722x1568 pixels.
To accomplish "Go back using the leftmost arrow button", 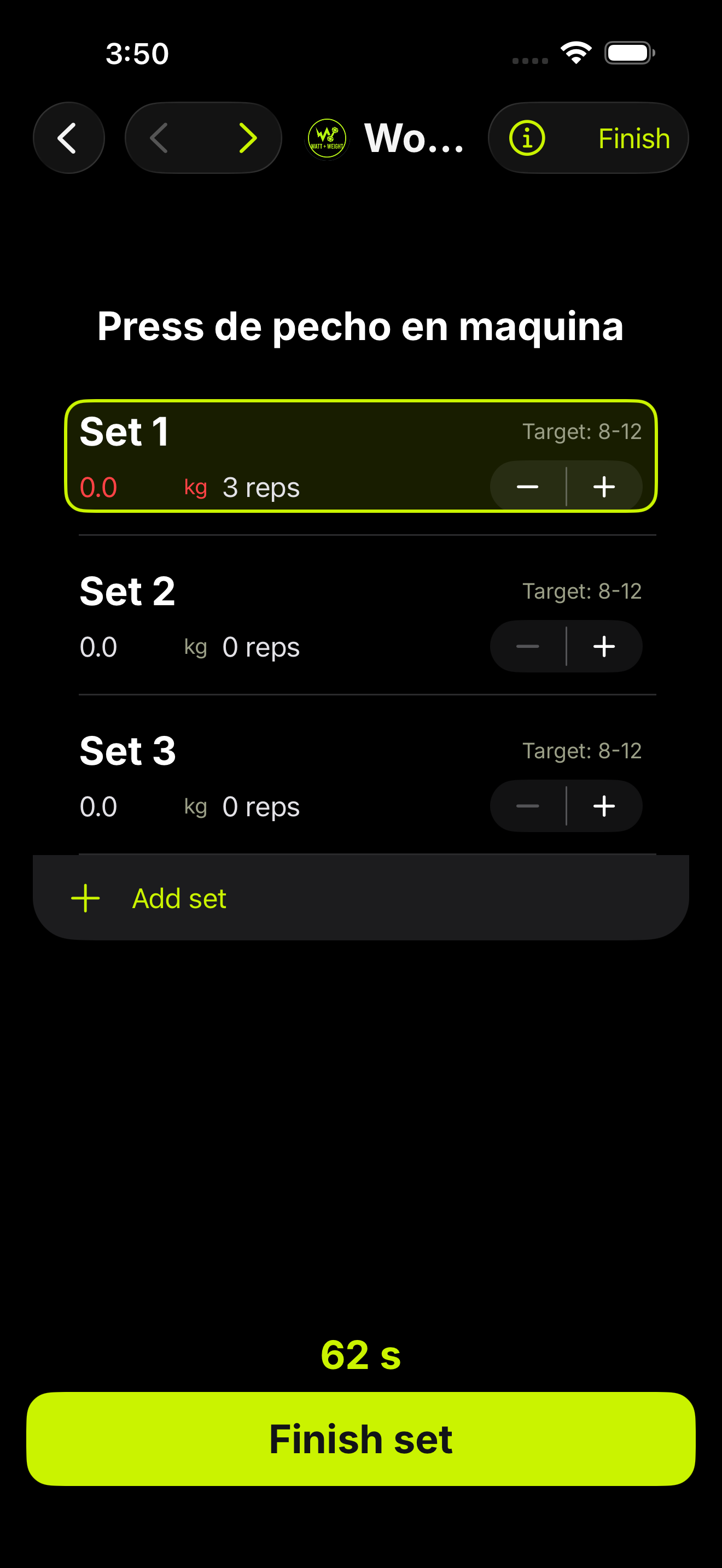I will (69, 138).
